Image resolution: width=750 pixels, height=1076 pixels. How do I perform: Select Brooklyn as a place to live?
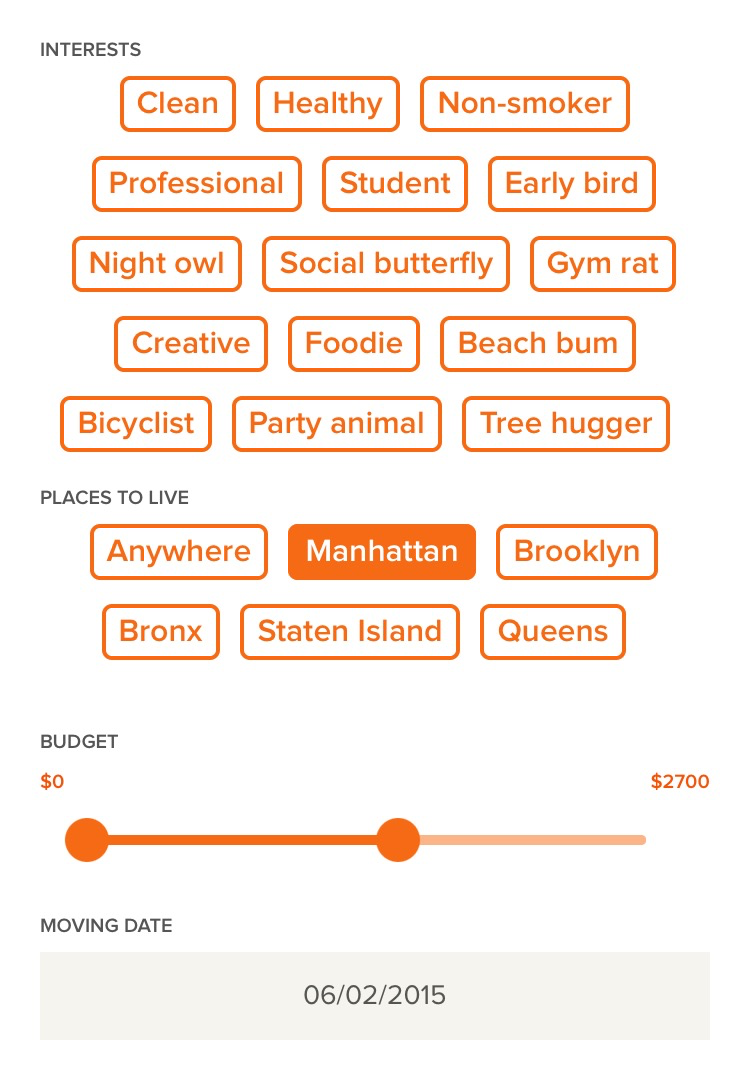click(576, 552)
